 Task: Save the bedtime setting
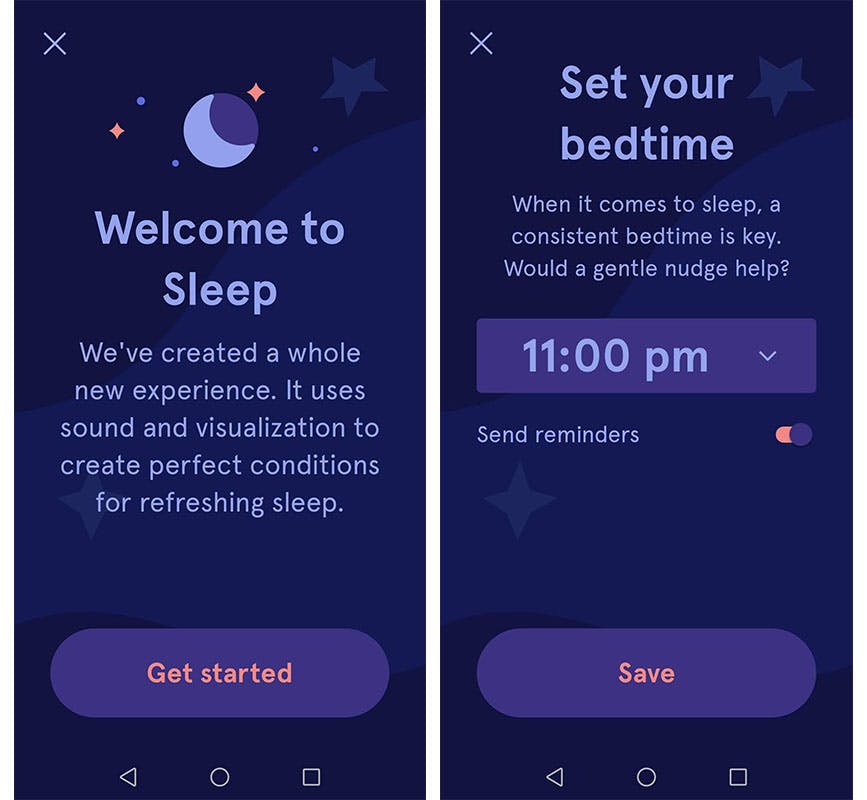tap(646, 673)
